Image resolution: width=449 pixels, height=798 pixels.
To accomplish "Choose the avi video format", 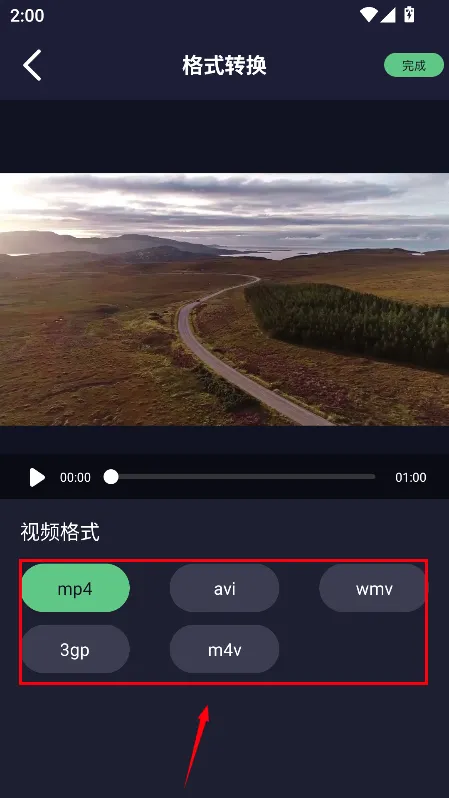I will 224,588.
